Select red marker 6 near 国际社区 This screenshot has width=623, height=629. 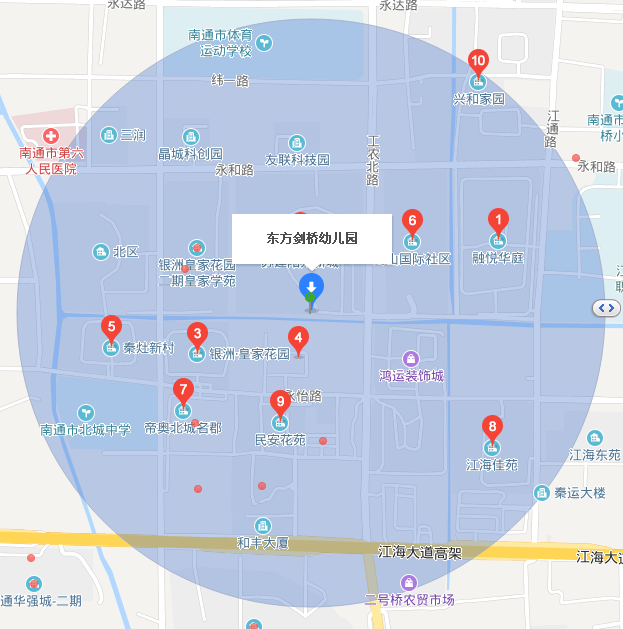click(x=411, y=221)
